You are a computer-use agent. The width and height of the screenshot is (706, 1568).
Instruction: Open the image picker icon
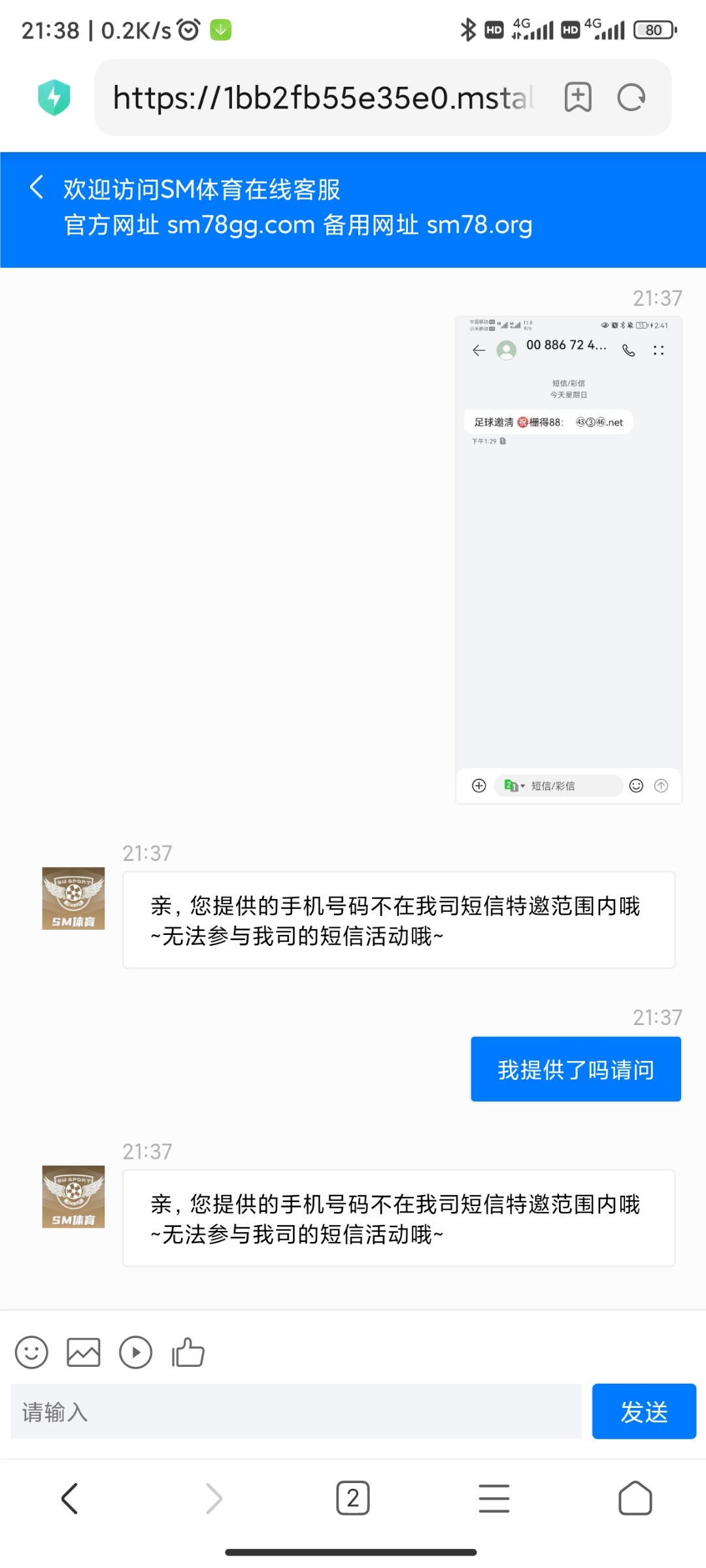click(83, 1352)
